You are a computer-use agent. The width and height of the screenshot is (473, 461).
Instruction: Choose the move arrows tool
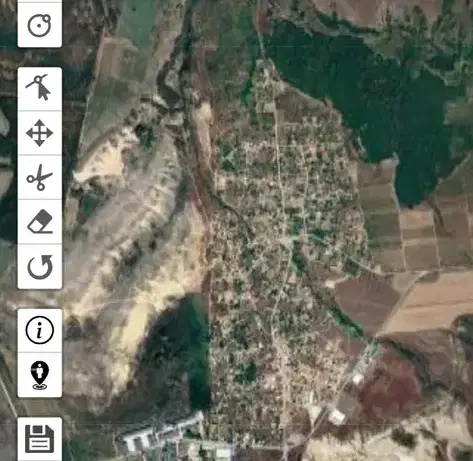click(x=40, y=133)
